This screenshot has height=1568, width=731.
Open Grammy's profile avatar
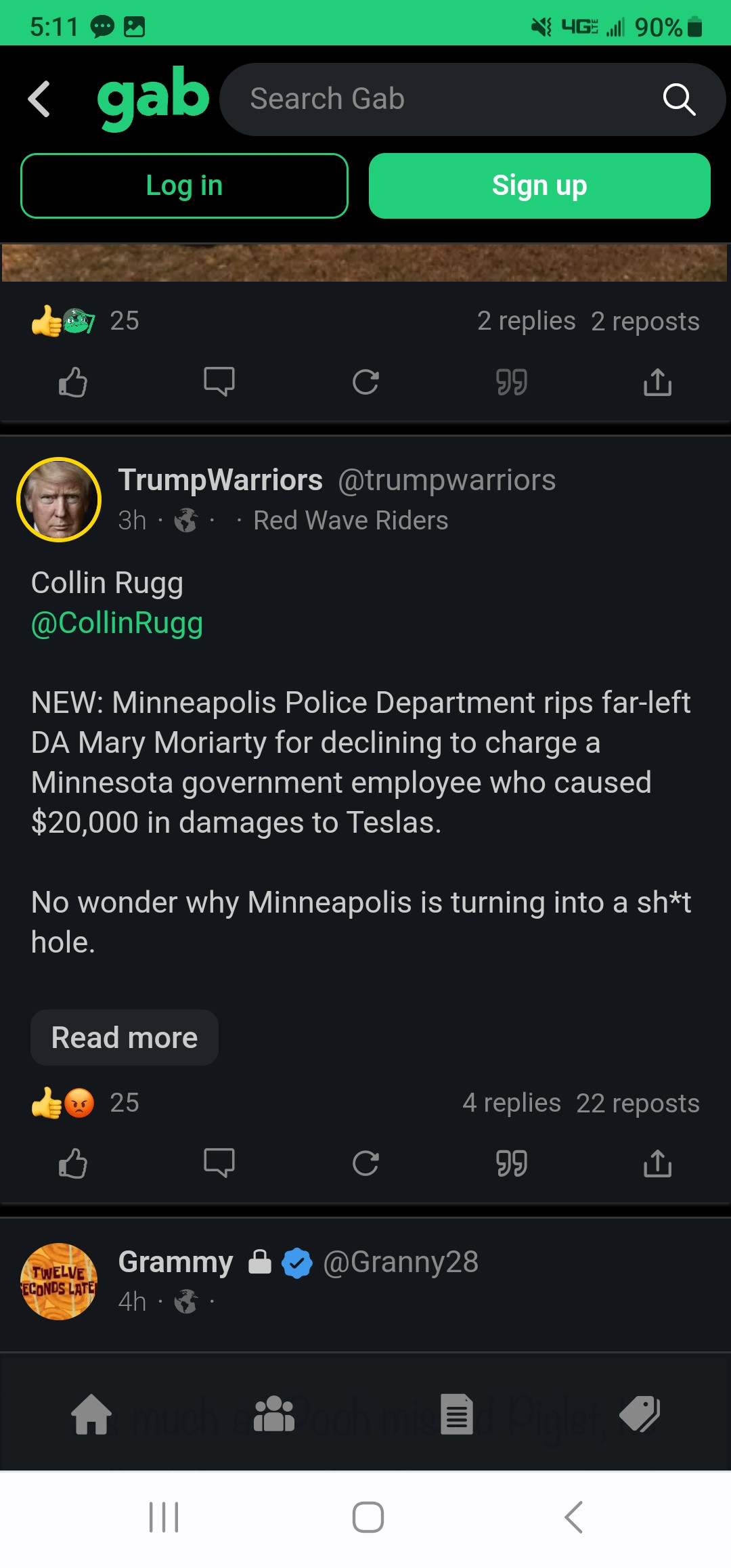coord(59,1281)
